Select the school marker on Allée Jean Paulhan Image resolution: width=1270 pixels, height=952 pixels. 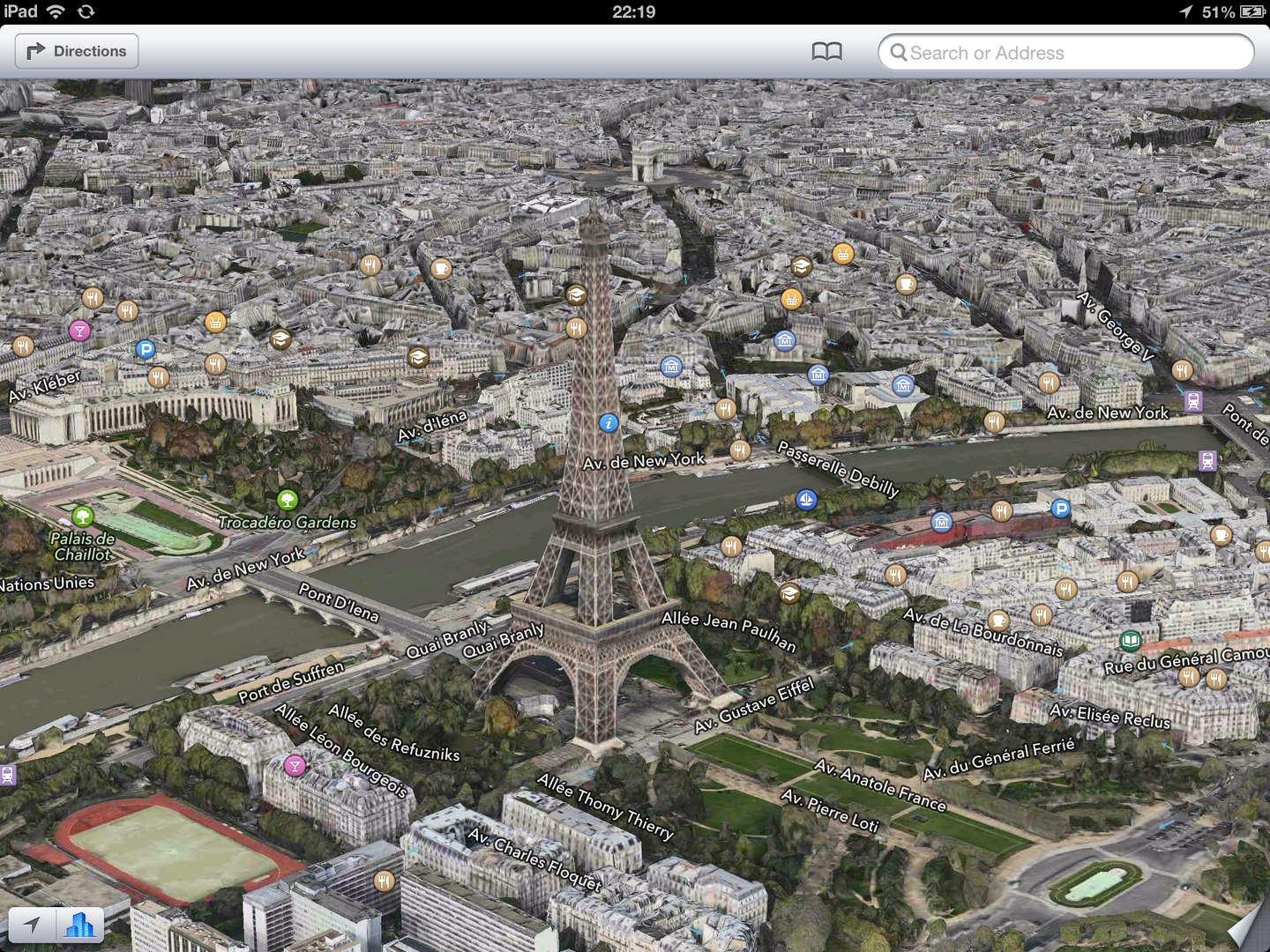(788, 593)
